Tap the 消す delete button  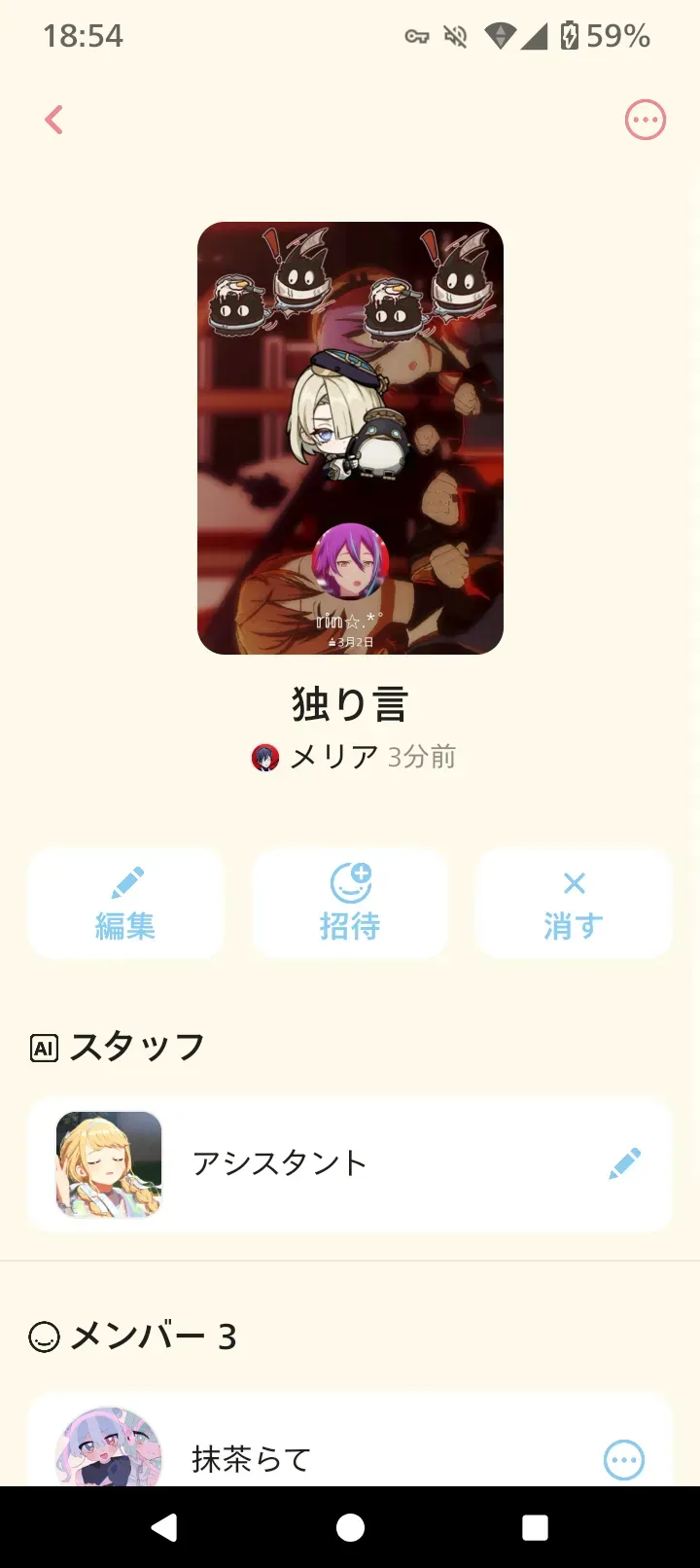pyautogui.click(x=574, y=904)
